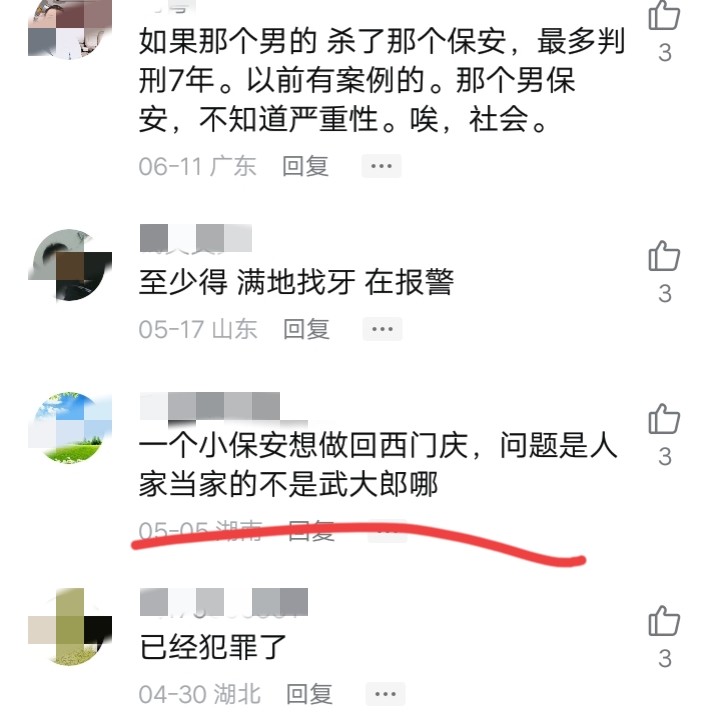Viewport: 720px width, 720px height.
Task: Like the comment mentioning 西门庆
Action: pyautogui.click(x=664, y=419)
